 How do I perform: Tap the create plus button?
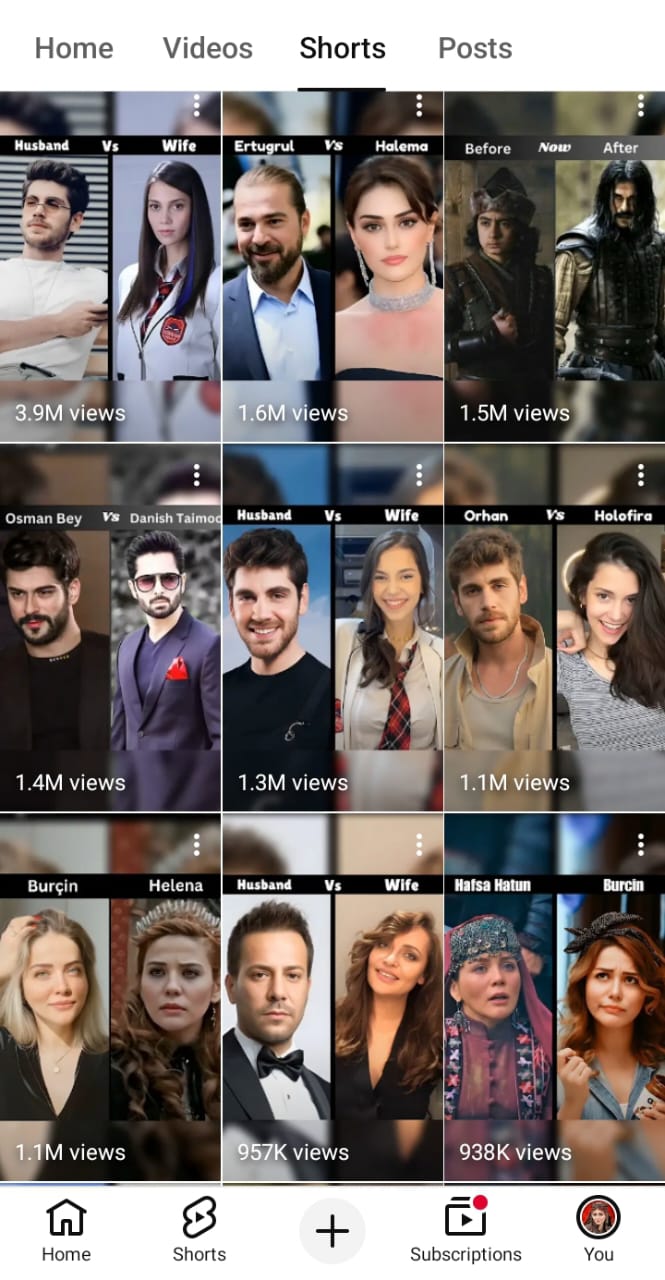click(x=332, y=1231)
